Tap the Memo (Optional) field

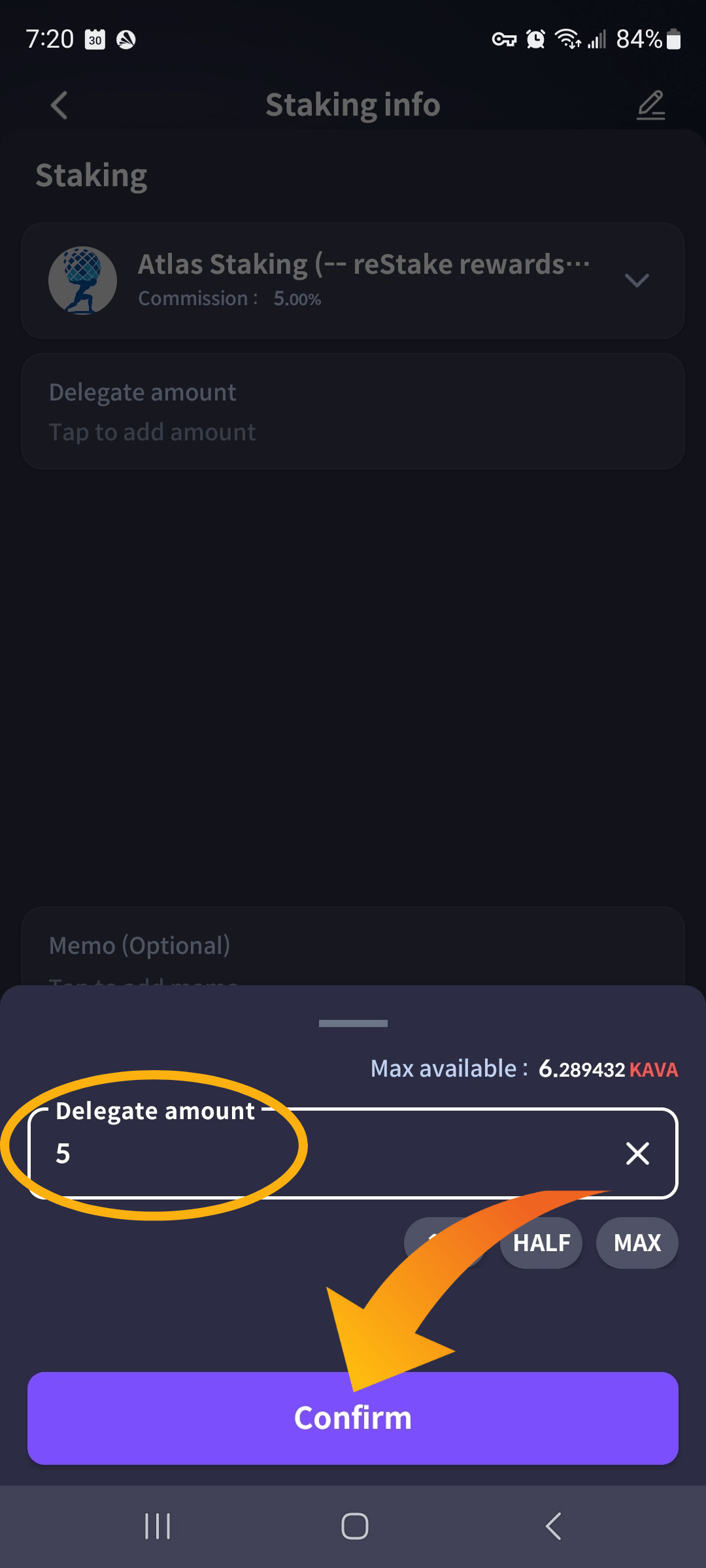139,945
